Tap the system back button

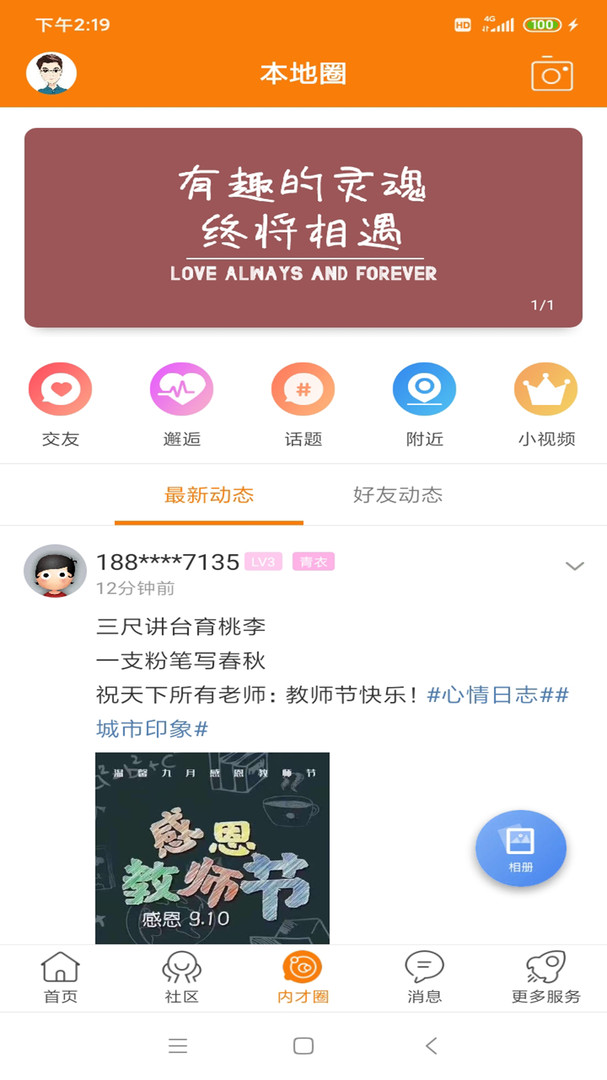431,1046
